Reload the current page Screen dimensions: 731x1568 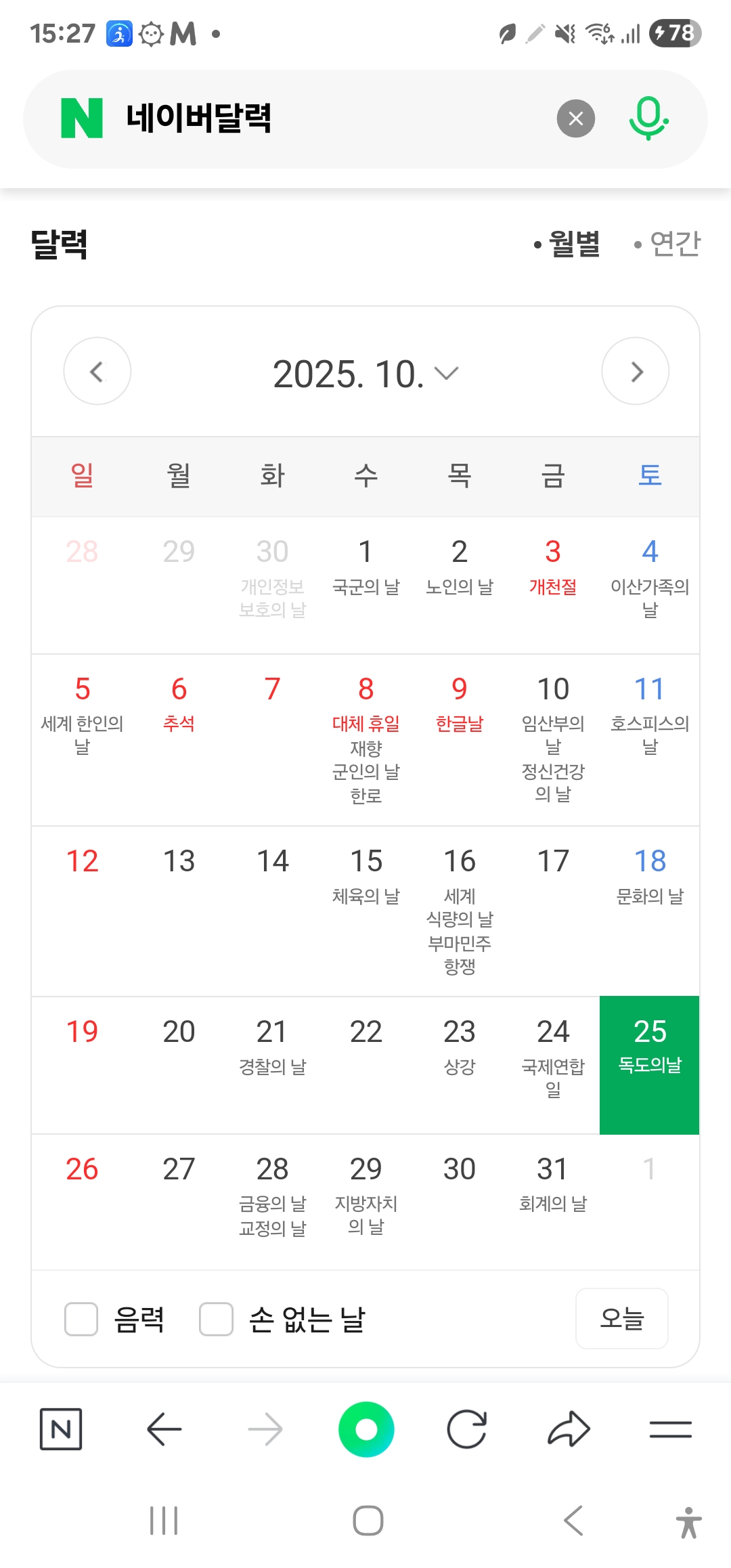tap(467, 1429)
